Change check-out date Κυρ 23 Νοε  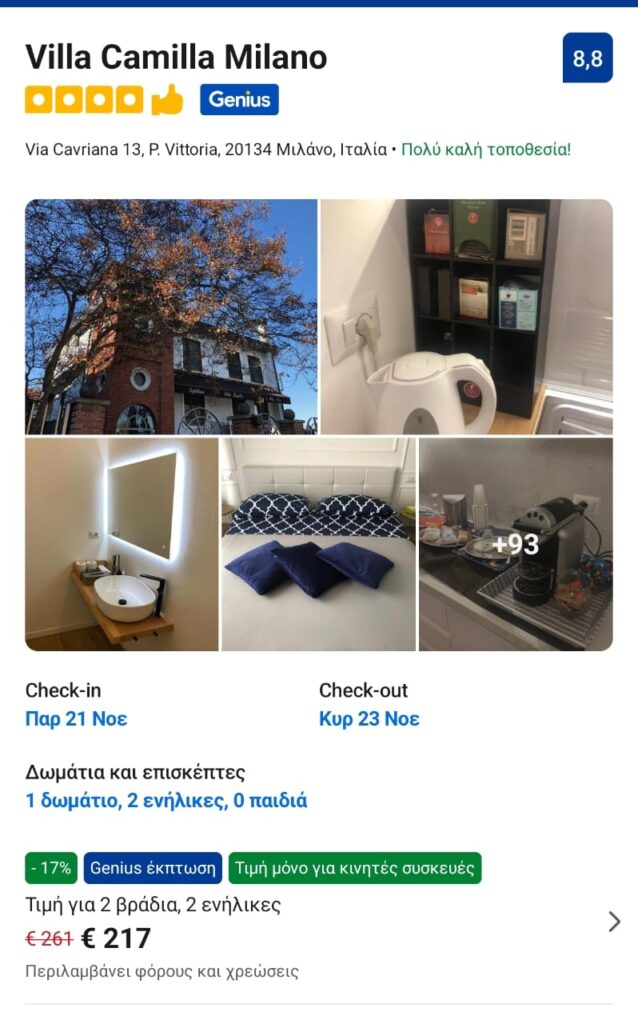pyautogui.click(x=369, y=719)
